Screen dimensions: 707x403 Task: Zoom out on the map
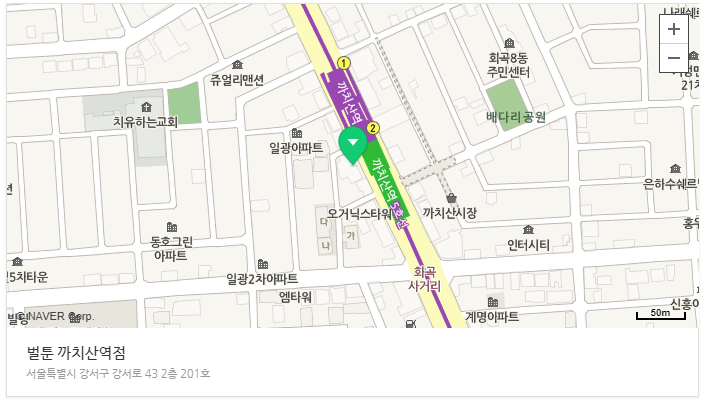[x=674, y=57]
